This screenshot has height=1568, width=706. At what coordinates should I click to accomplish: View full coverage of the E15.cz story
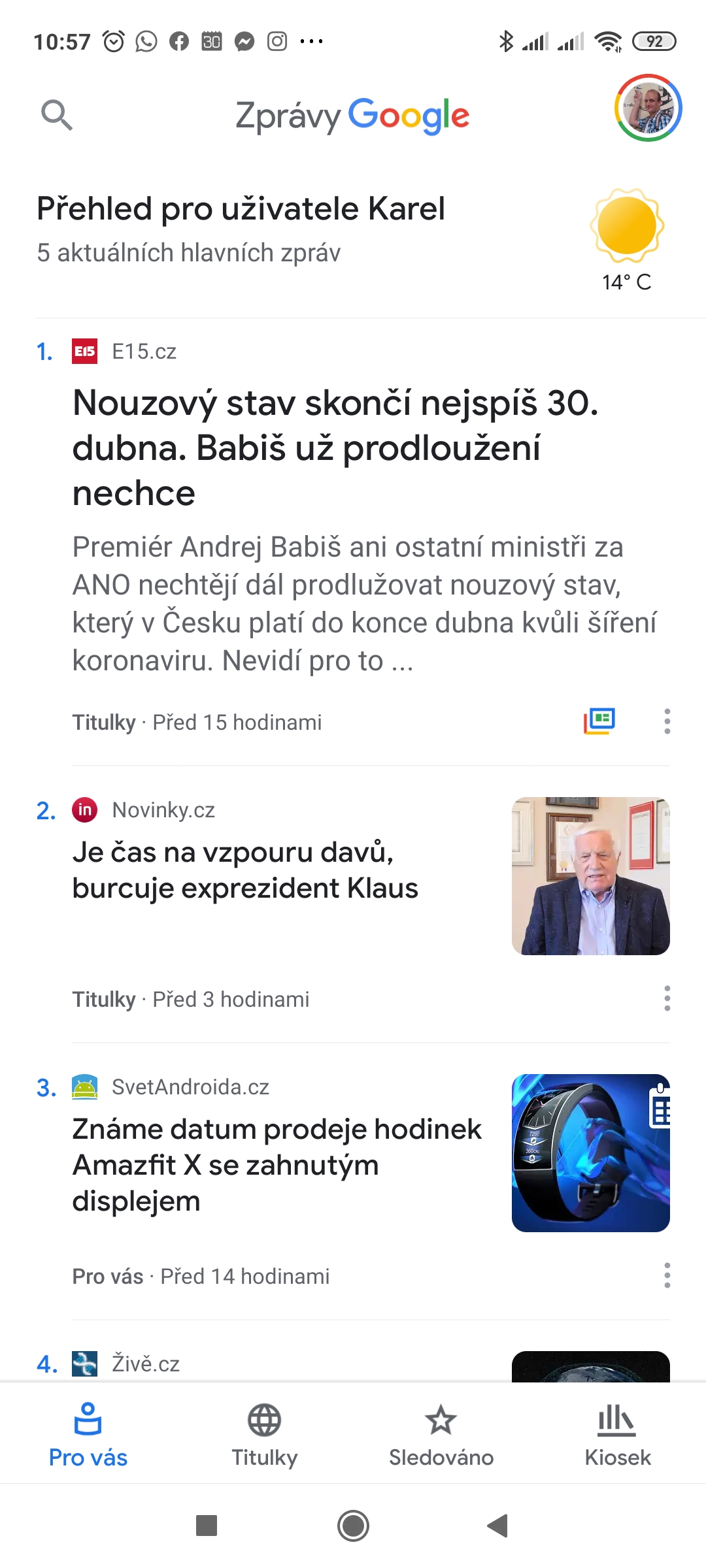point(599,721)
